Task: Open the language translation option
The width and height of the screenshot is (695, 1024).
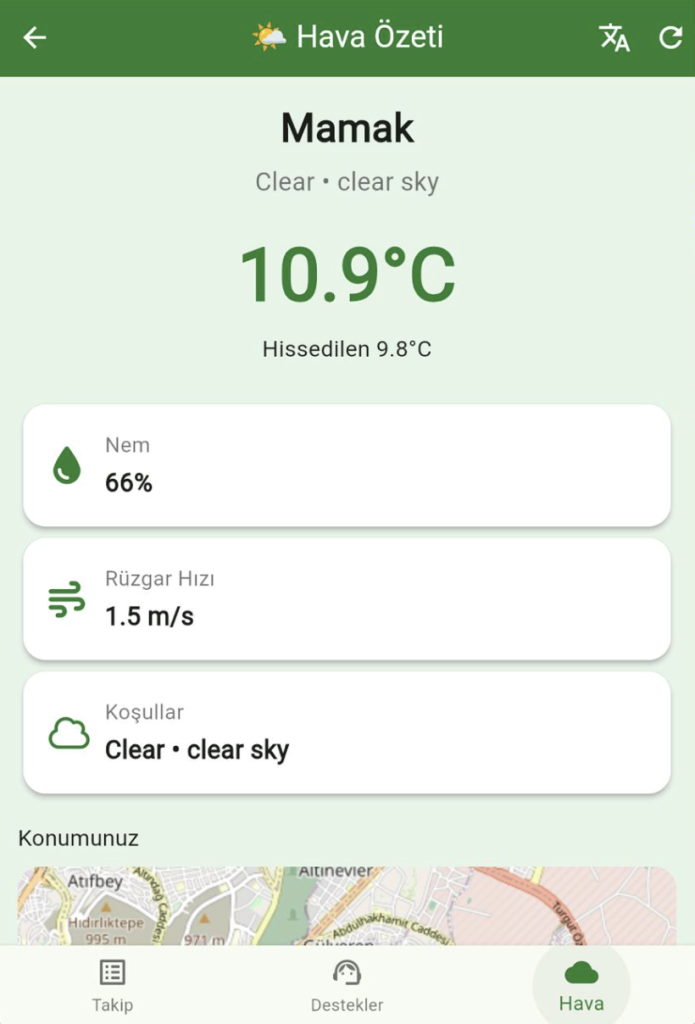Action: pyautogui.click(x=614, y=38)
